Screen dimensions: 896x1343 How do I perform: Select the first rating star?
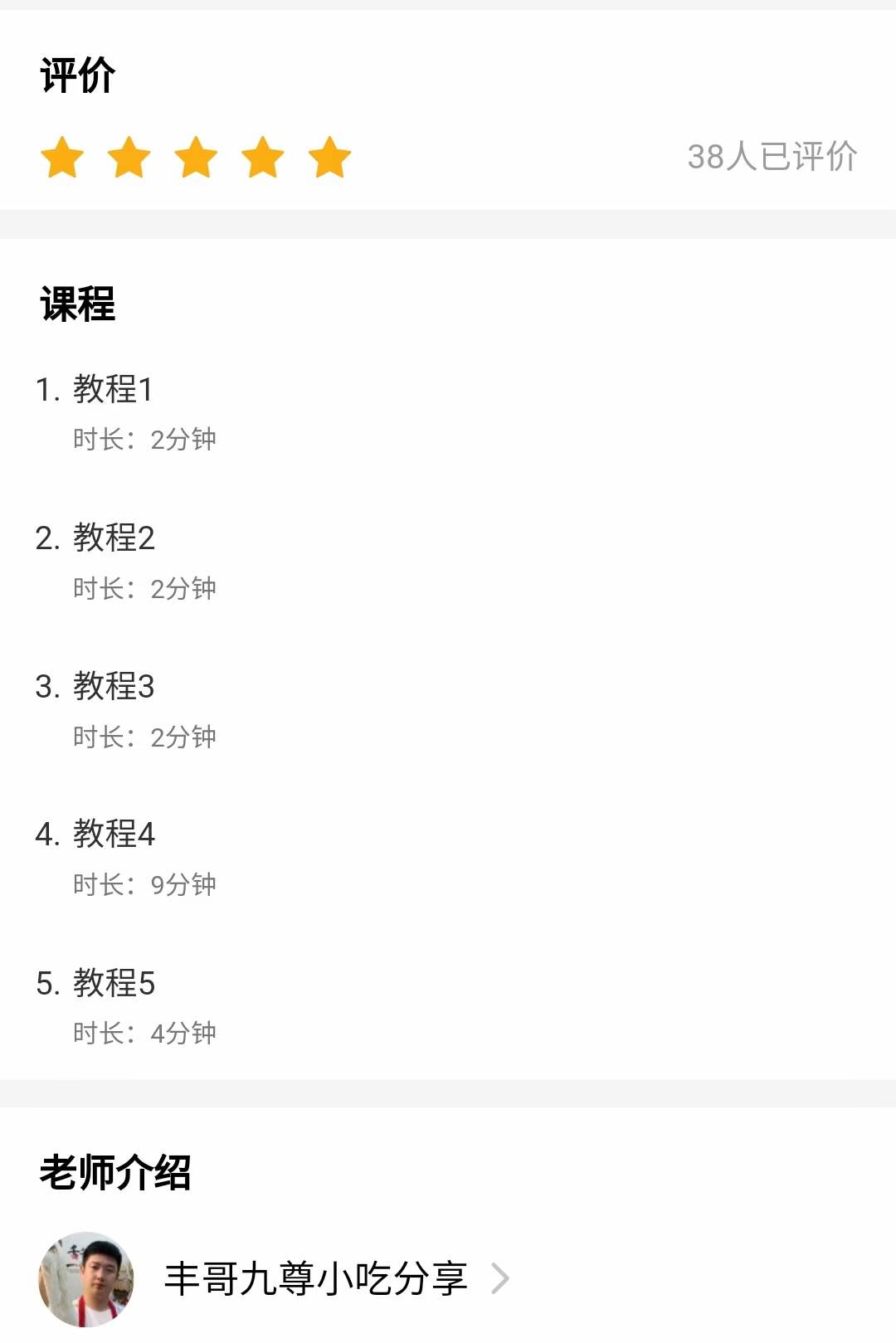pyautogui.click(x=63, y=158)
